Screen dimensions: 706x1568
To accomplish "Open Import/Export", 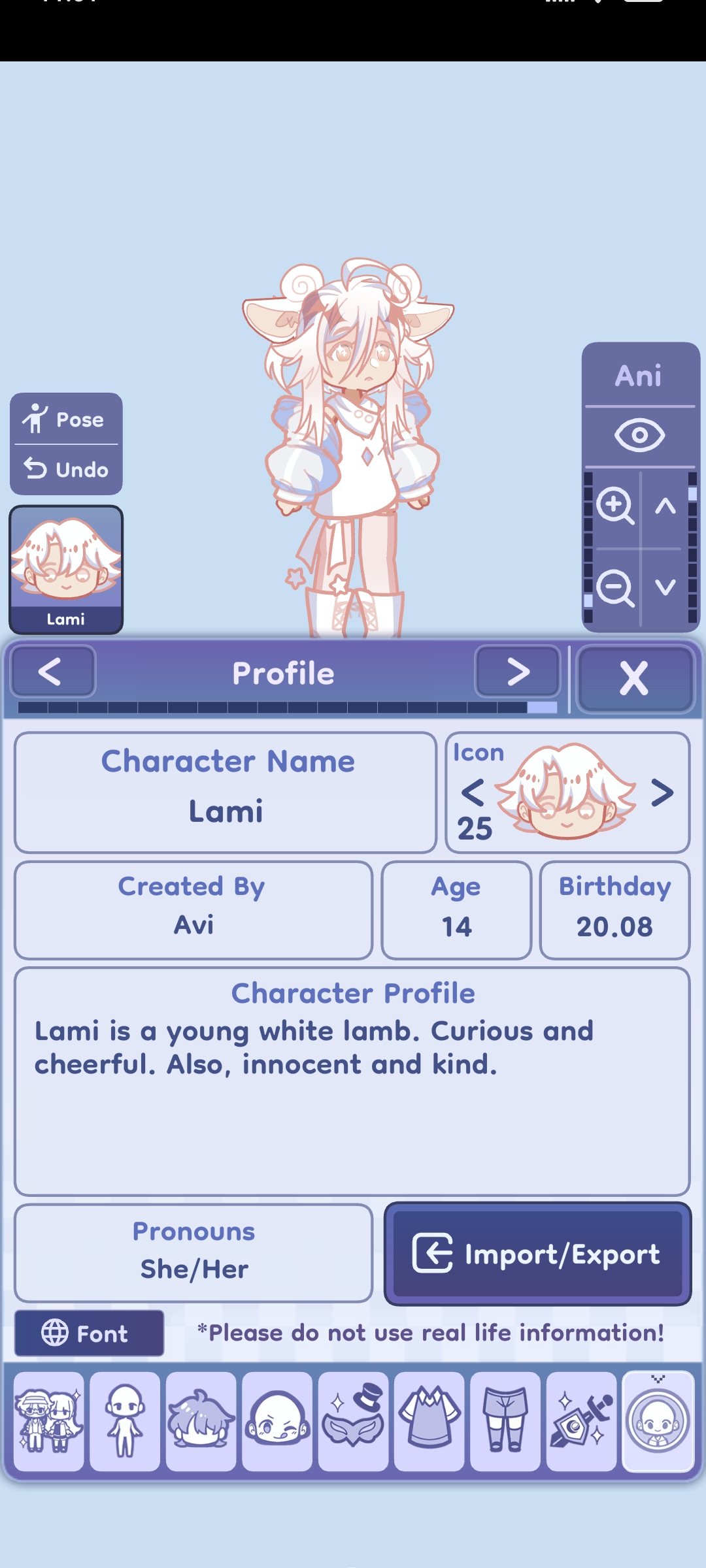I will [x=537, y=1254].
